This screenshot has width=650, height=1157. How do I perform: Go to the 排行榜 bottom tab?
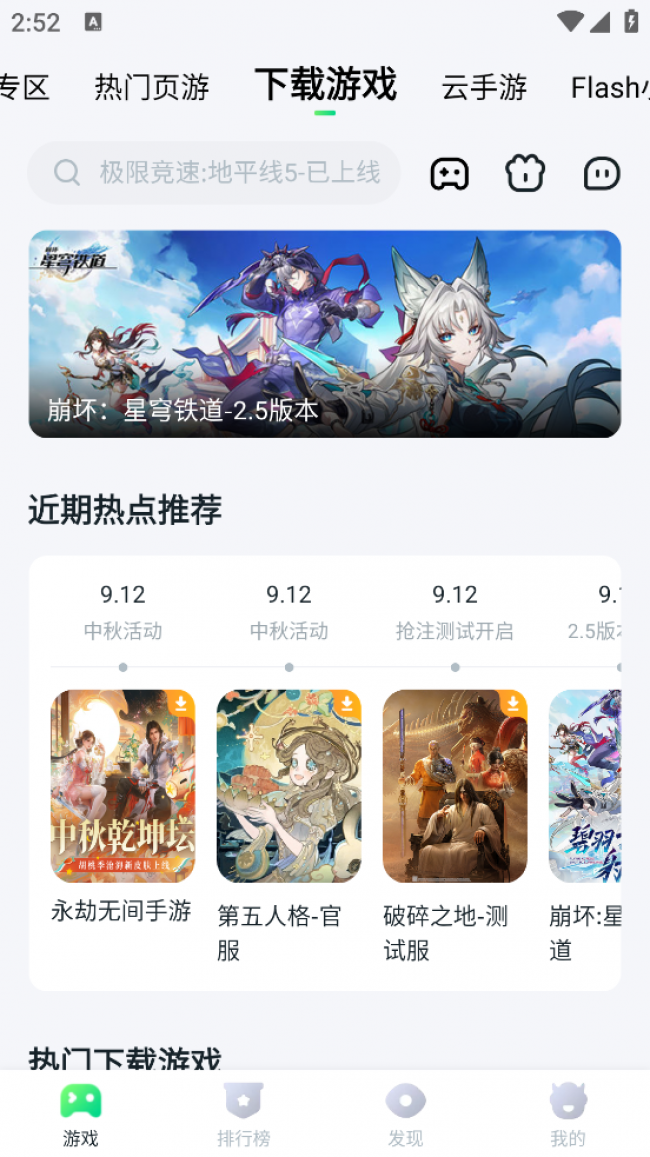tap(243, 1115)
